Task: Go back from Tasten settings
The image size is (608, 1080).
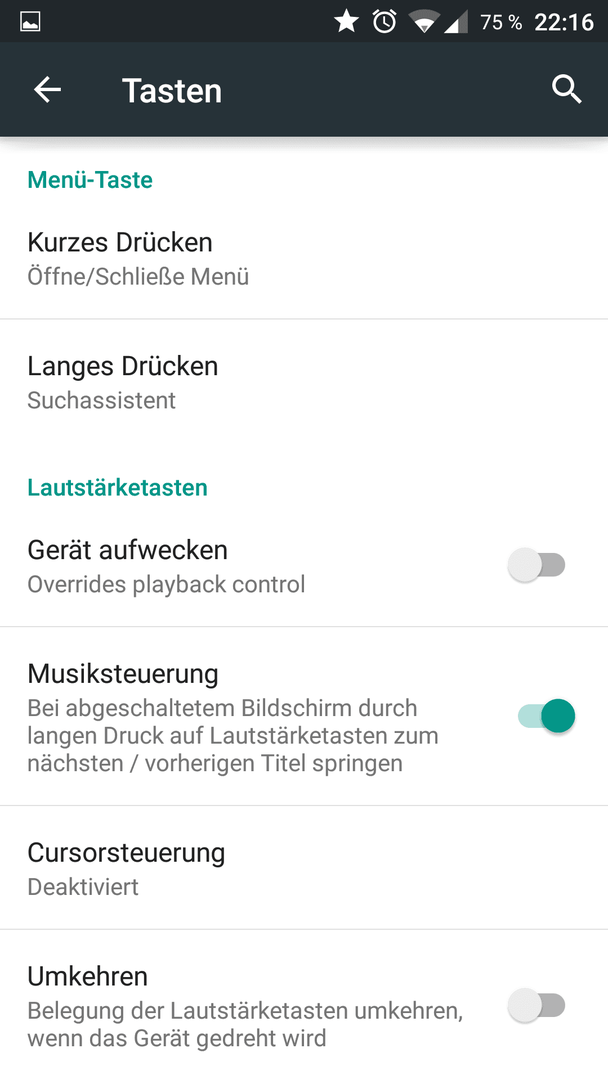Action: (48, 90)
